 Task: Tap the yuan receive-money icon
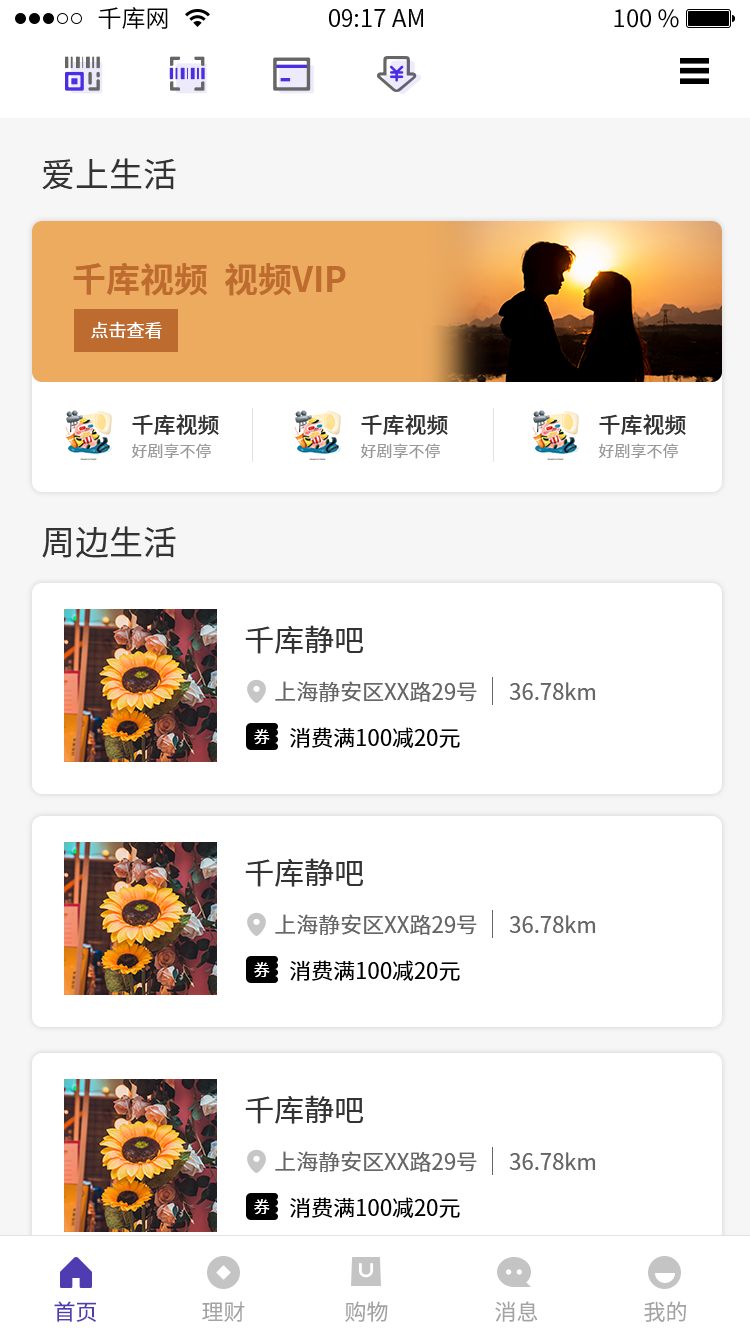click(x=397, y=75)
